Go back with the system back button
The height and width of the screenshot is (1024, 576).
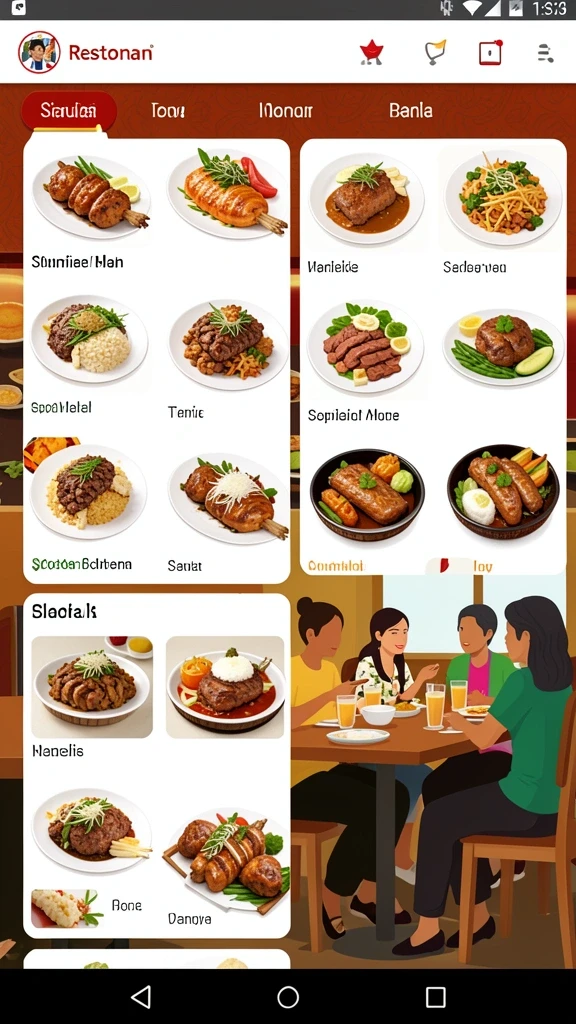(140, 997)
